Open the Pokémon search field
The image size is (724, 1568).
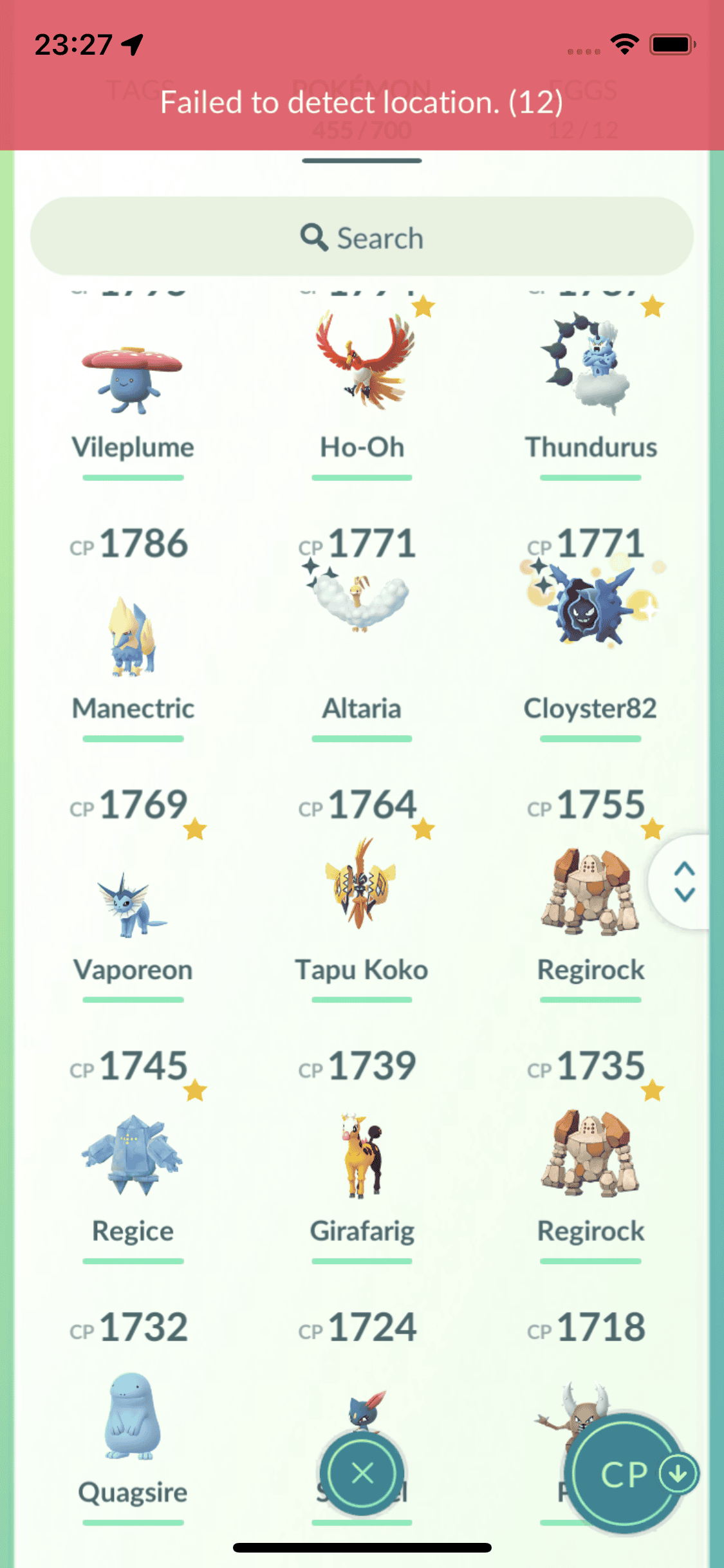362,238
